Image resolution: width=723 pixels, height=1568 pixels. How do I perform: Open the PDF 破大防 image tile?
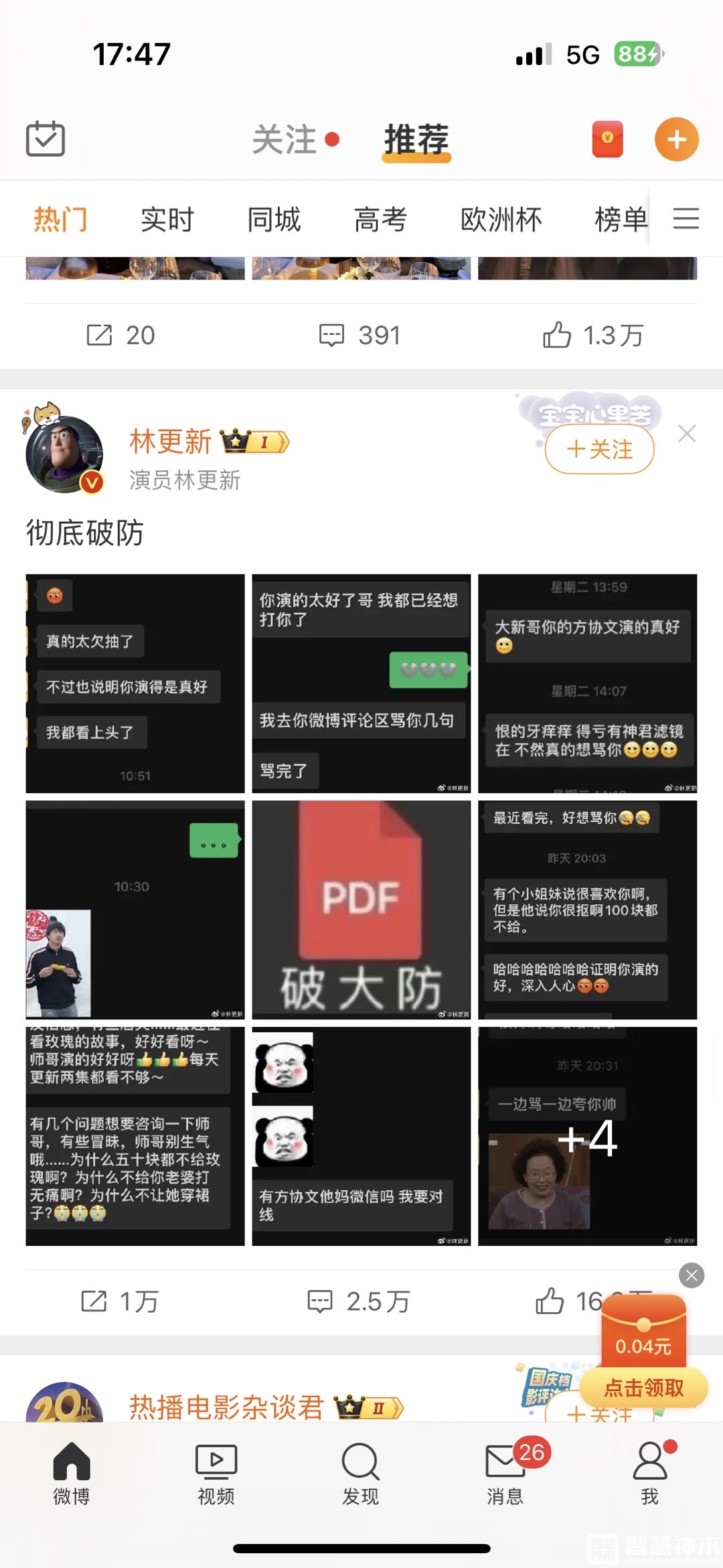[361, 910]
